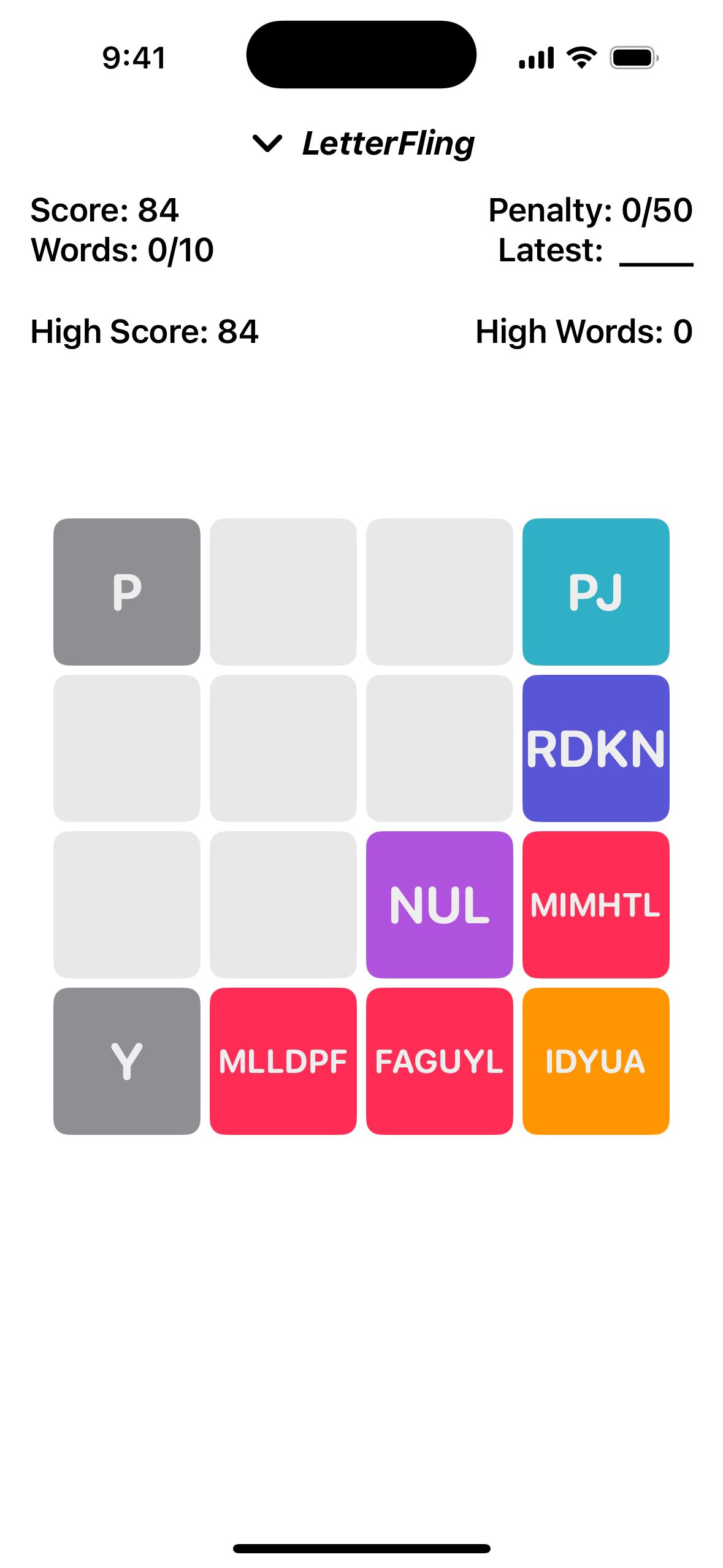The width and height of the screenshot is (723, 1568).
Task: Select the orange IDYUA tile
Action: [595, 1062]
